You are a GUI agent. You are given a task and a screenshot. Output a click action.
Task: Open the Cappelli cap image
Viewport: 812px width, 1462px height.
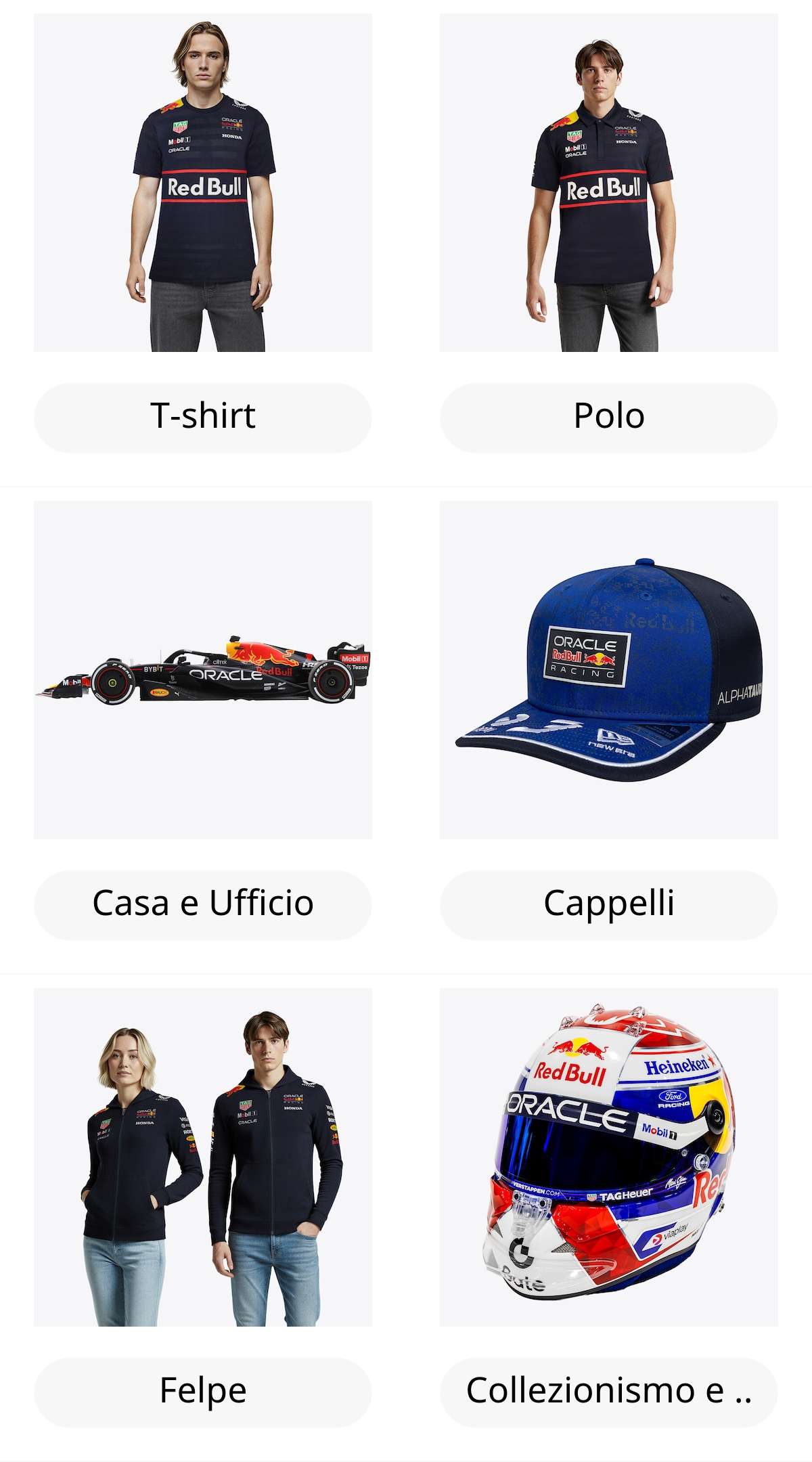609,670
